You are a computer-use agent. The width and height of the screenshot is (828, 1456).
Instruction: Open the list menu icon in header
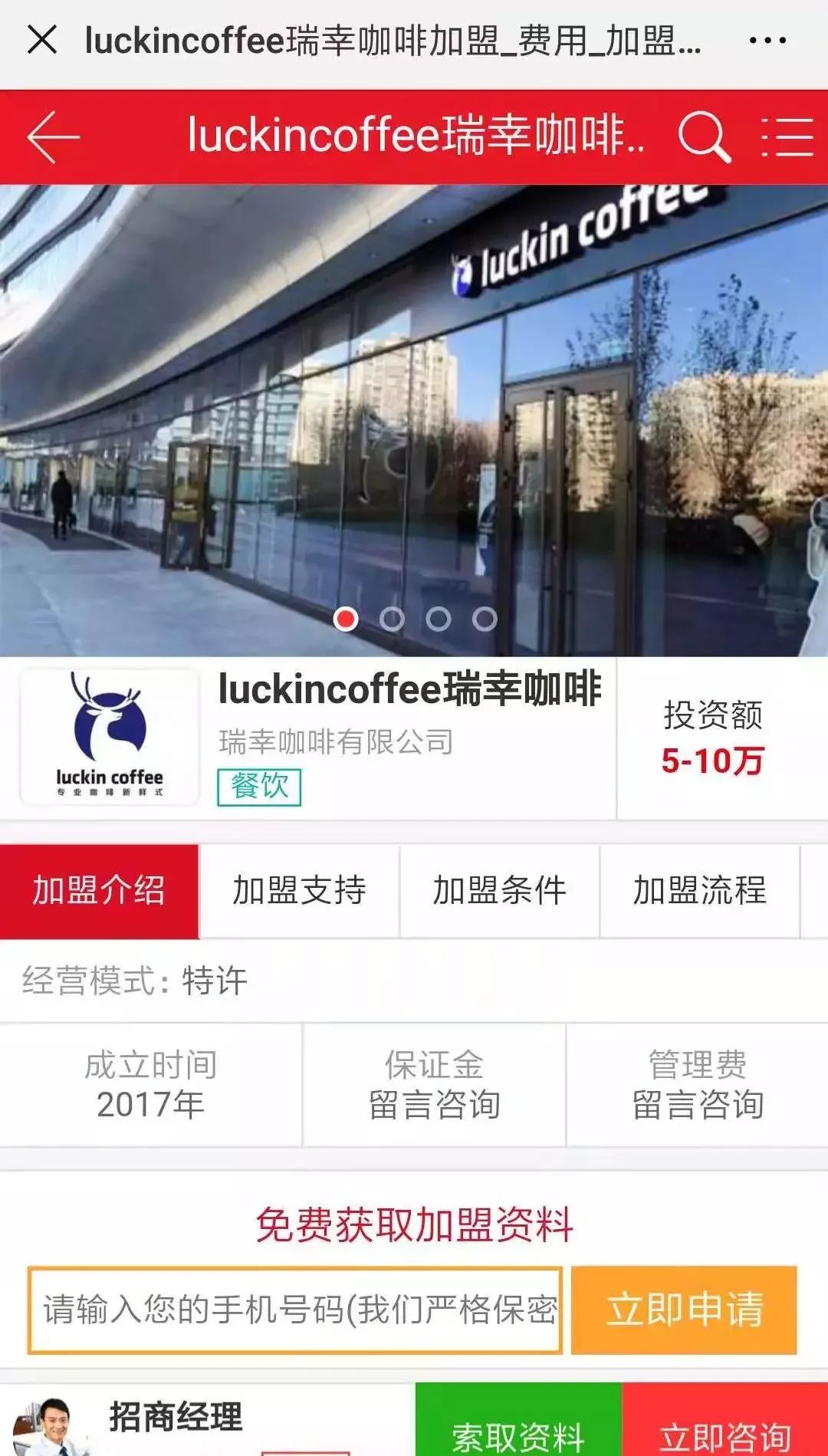point(787,137)
